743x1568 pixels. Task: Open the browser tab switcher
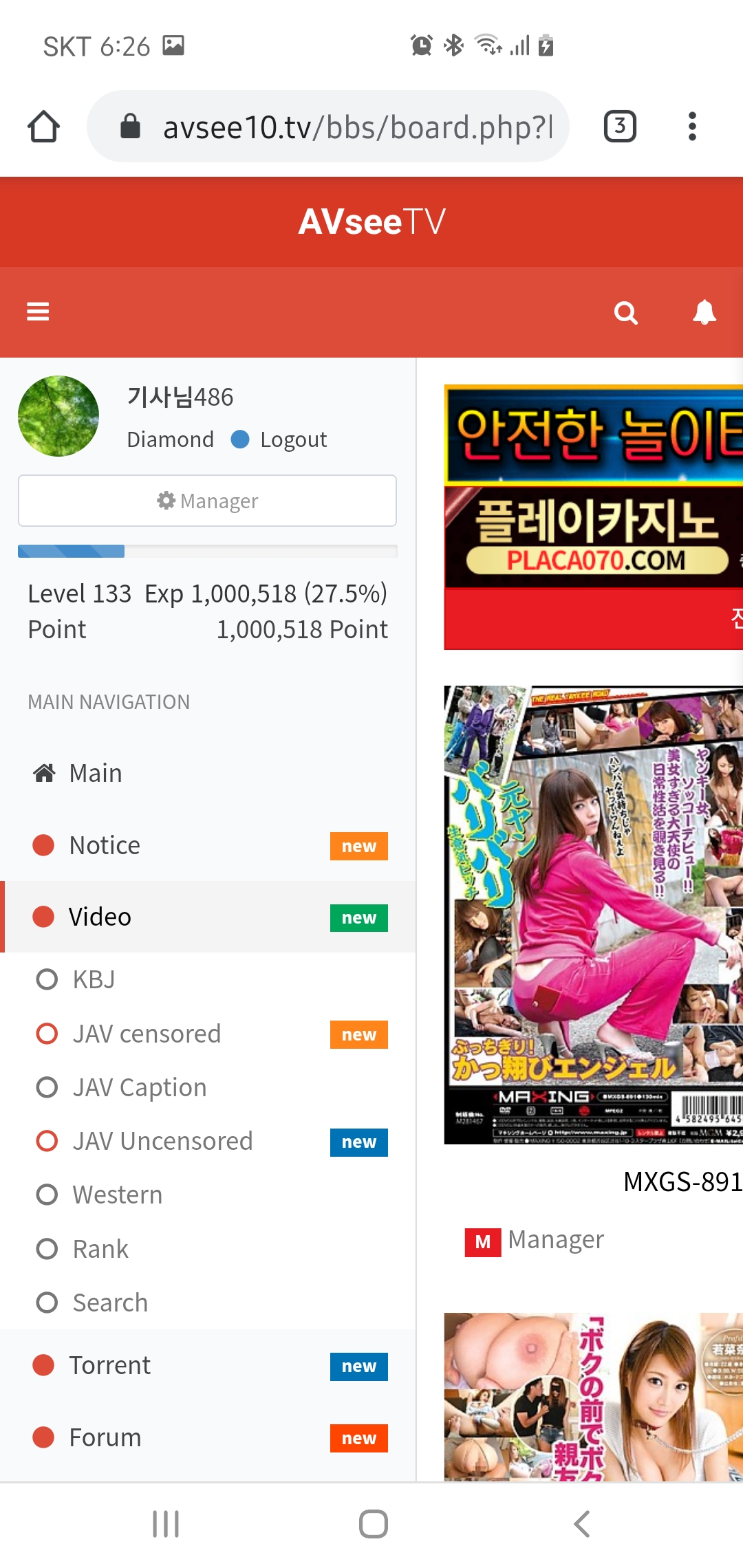tap(620, 127)
